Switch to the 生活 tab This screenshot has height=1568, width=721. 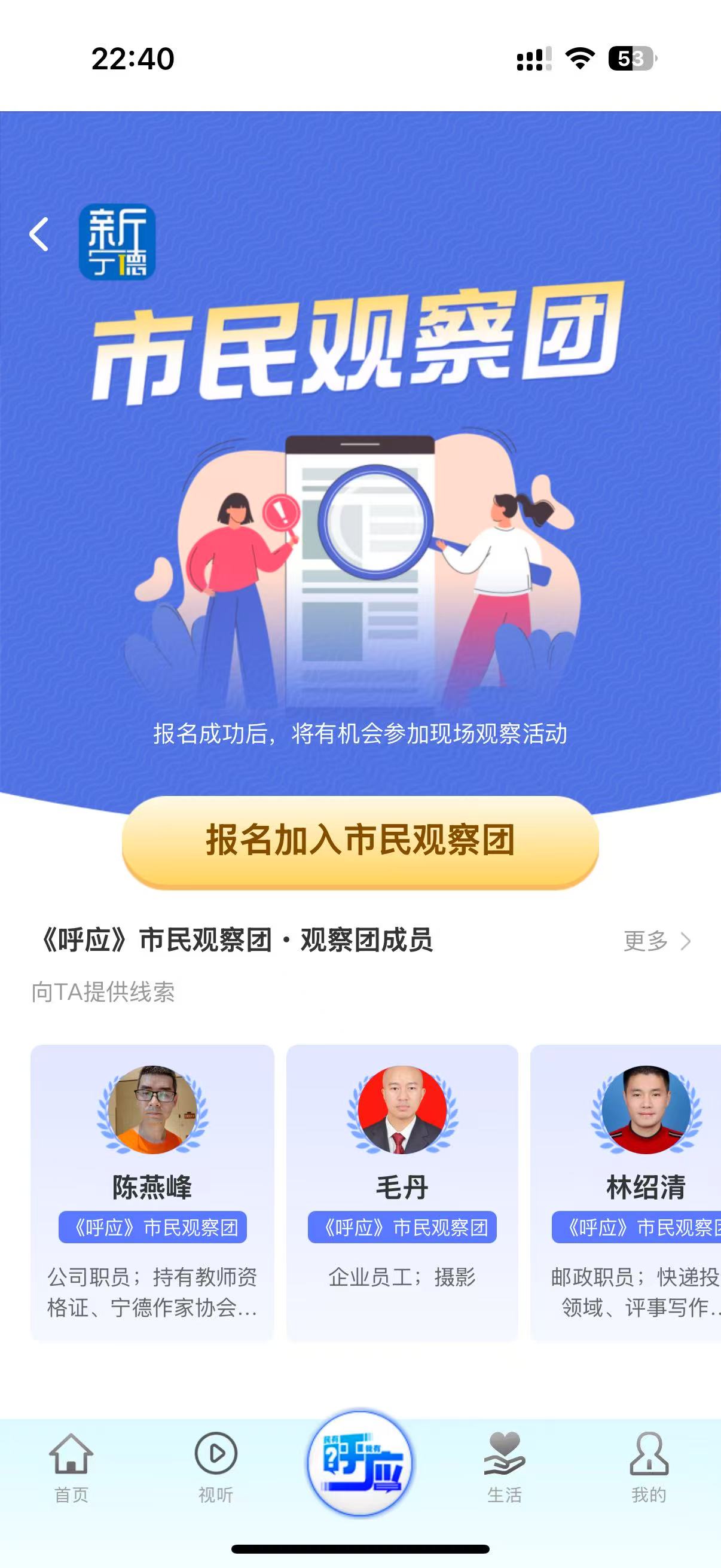coord(505,1467)
